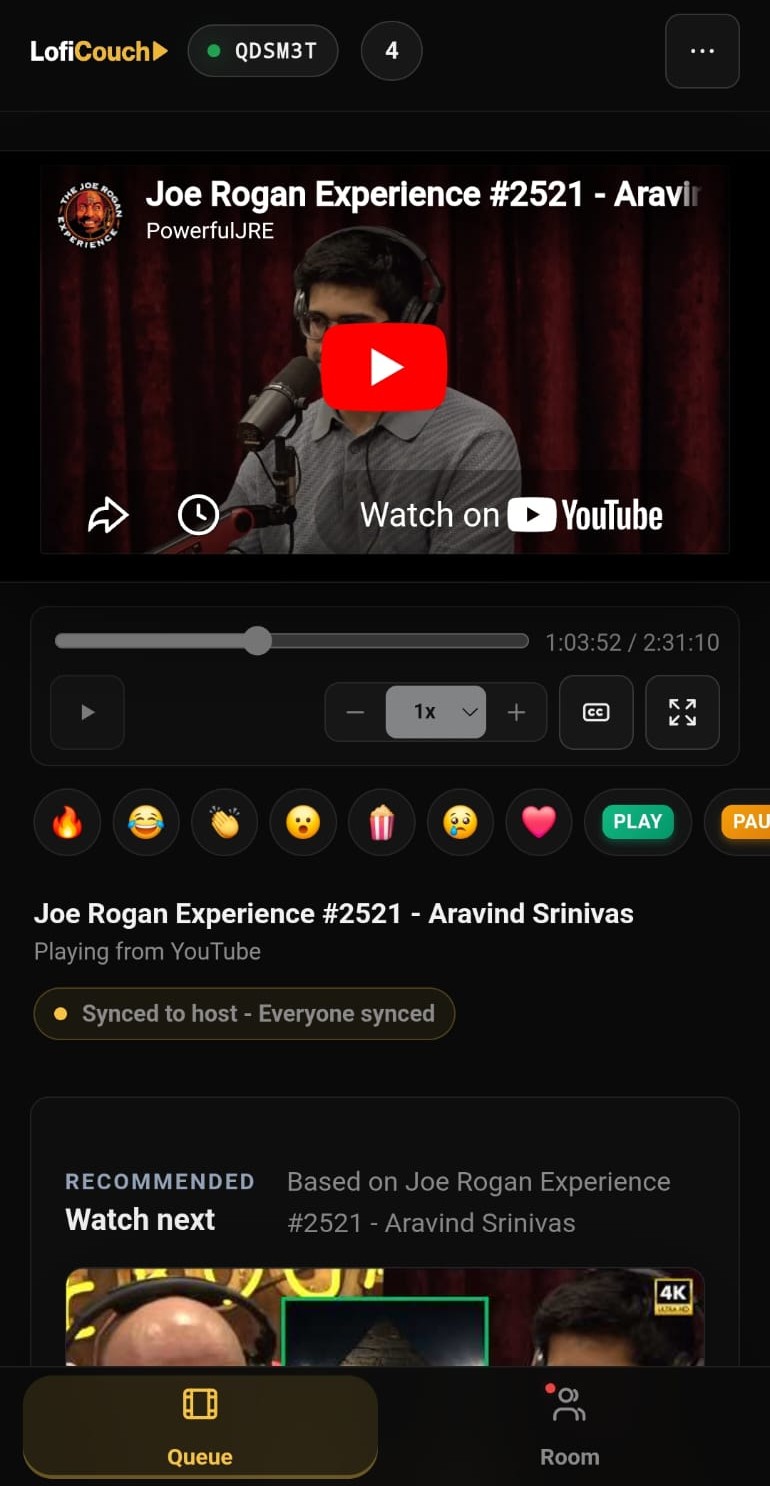Open the 1x speed dropdown

pyautogui.click(x=436, y=712)
